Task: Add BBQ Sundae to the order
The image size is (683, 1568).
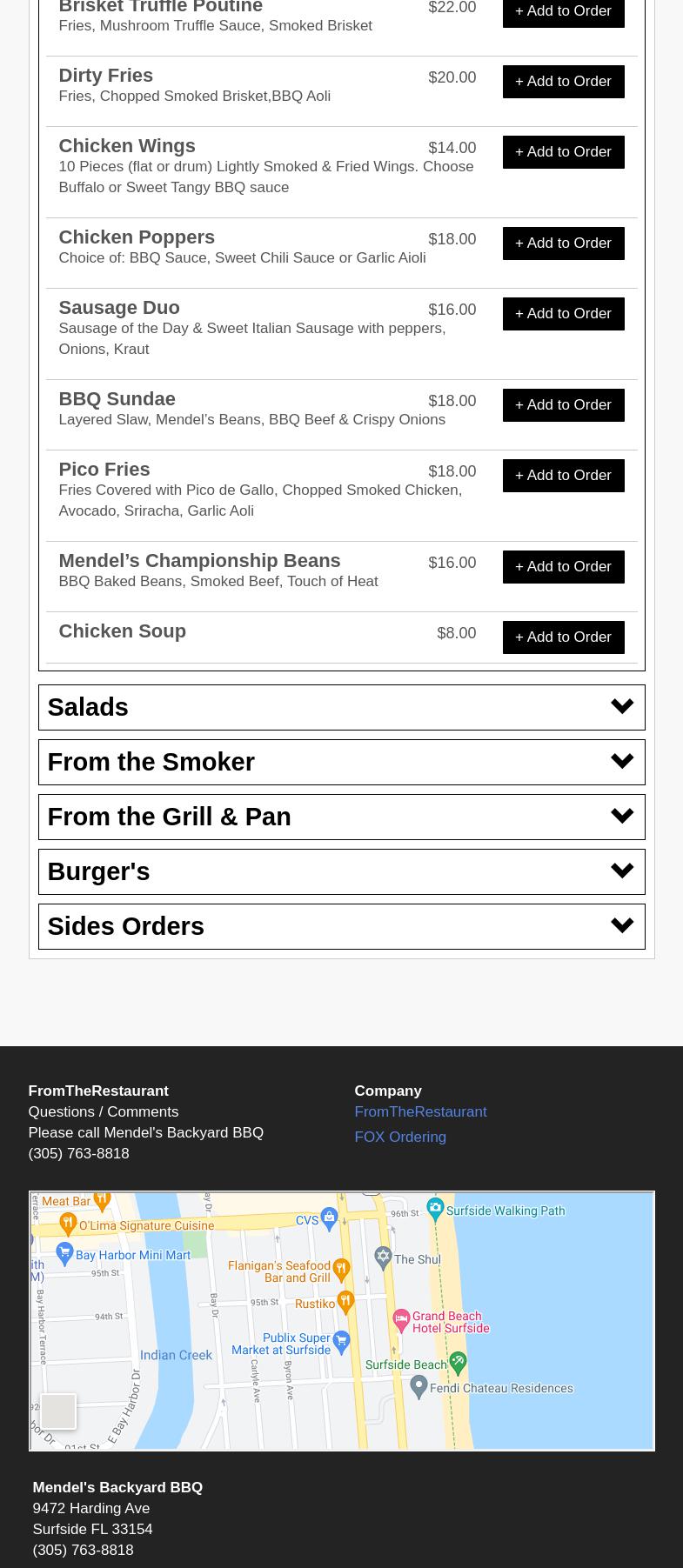Action: pos(563,405)
